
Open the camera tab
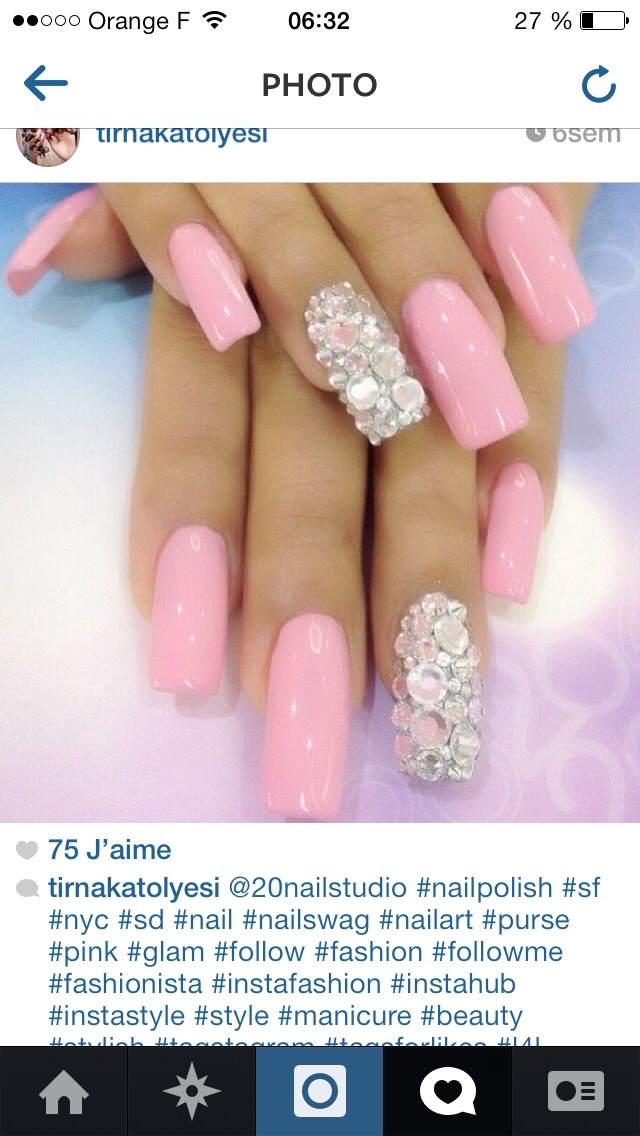tap(319, 1091)
